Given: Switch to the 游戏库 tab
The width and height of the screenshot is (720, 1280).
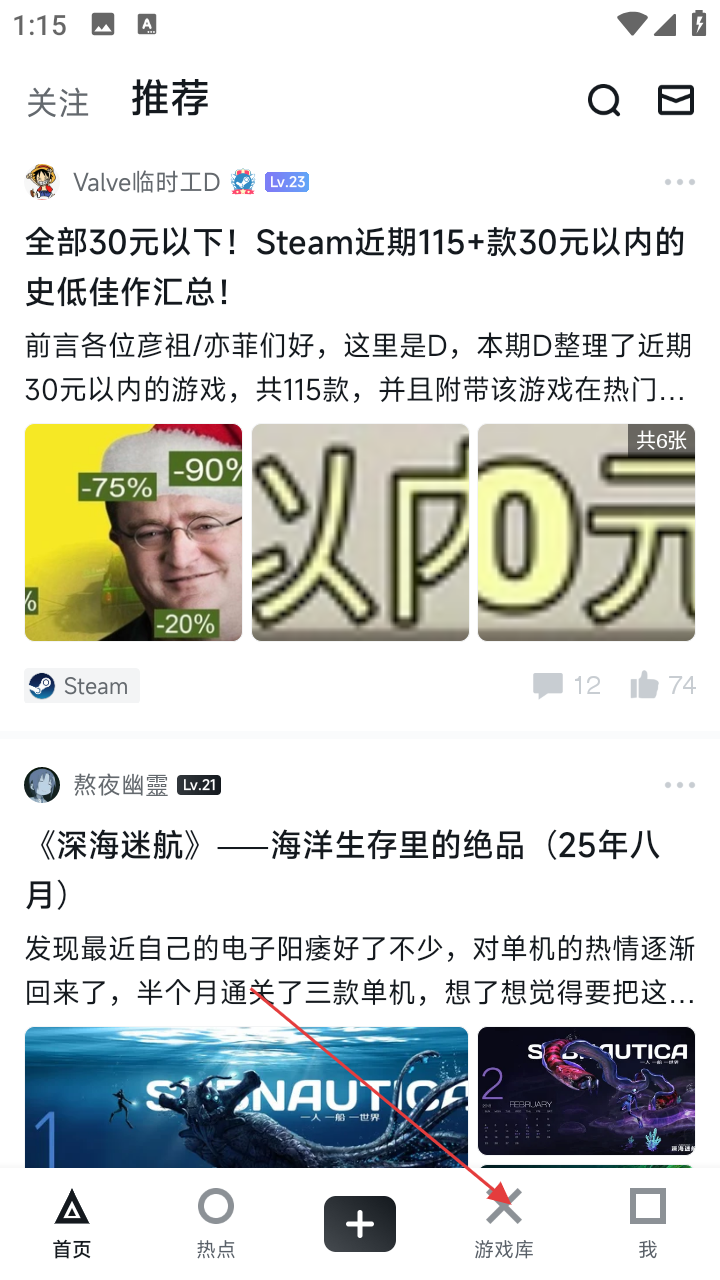Looking at the screenshot, I should tap(504, 1222).
